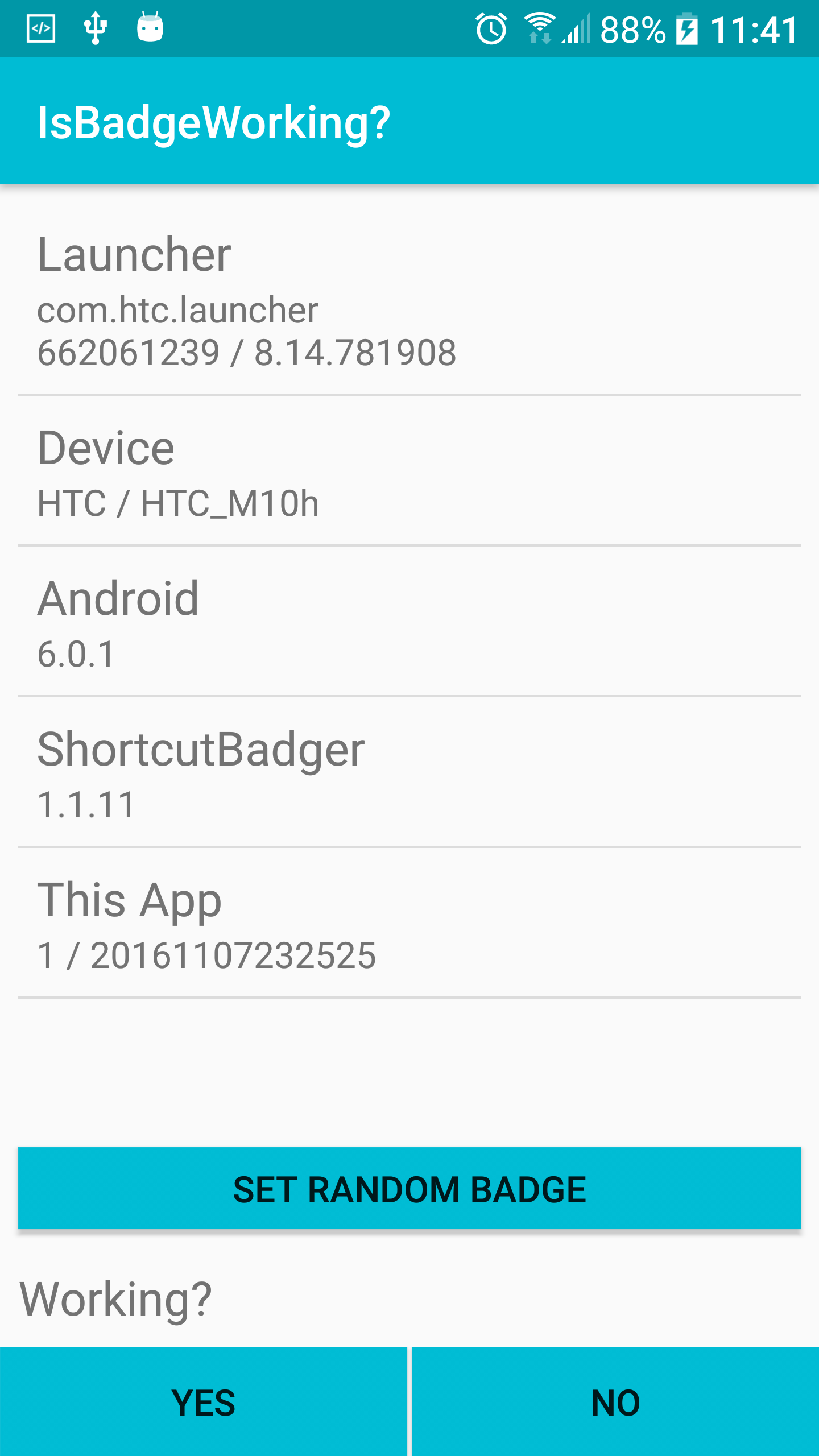
Task: Answer Yes to Working?
Action: [x=203, y=1402]
